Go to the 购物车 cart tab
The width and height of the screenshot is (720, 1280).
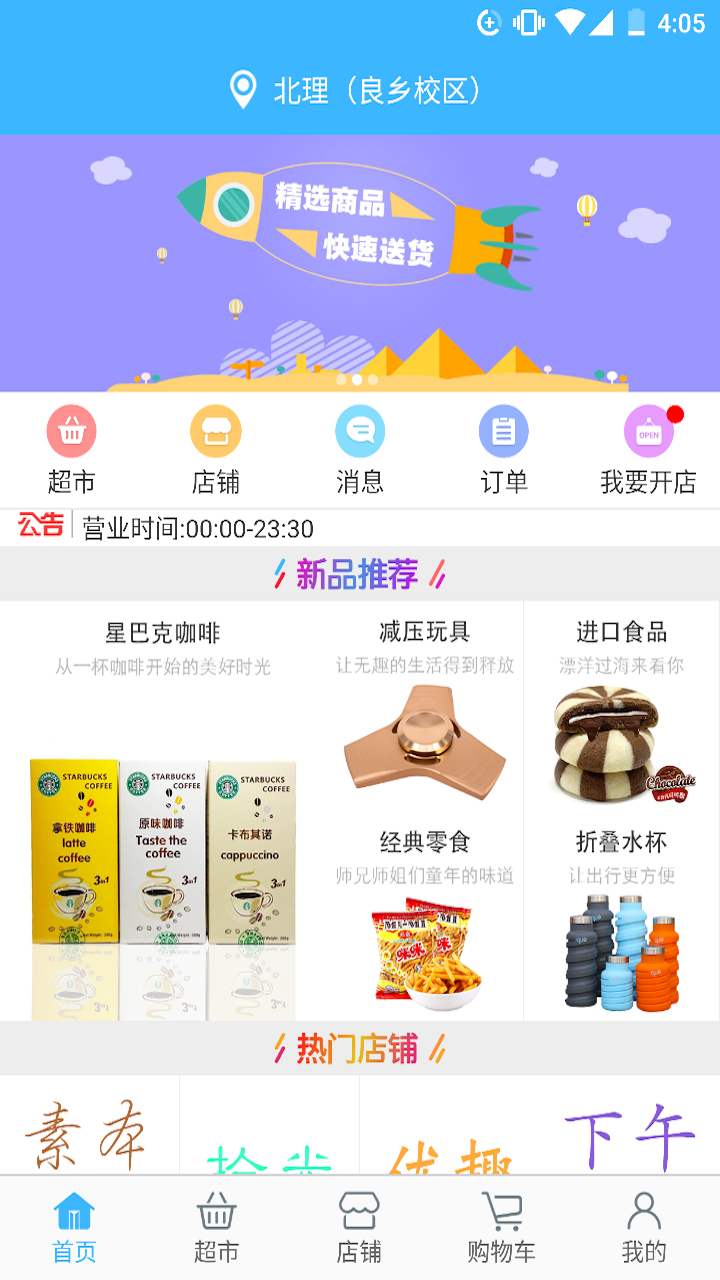tap(502, 1228)
